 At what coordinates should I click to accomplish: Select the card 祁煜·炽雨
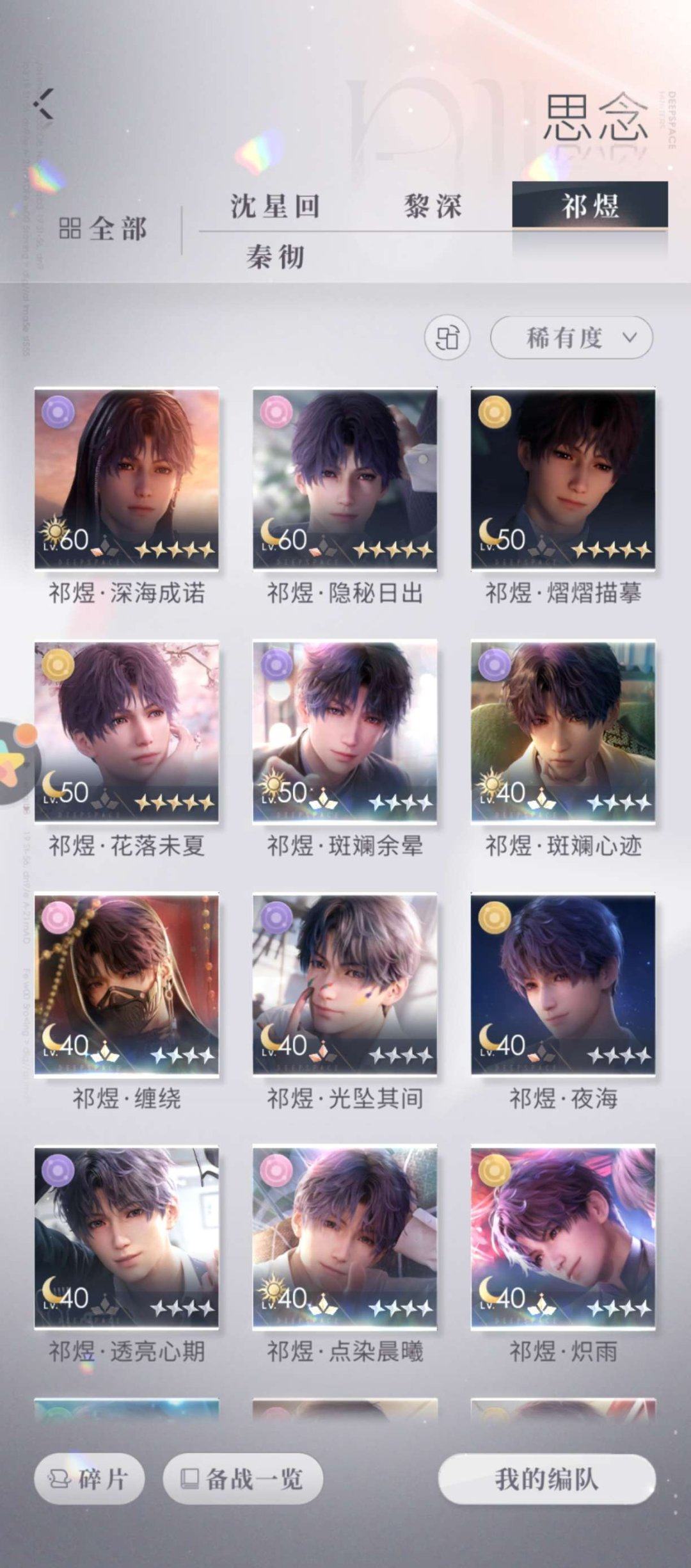click(x=563, y=1237)
